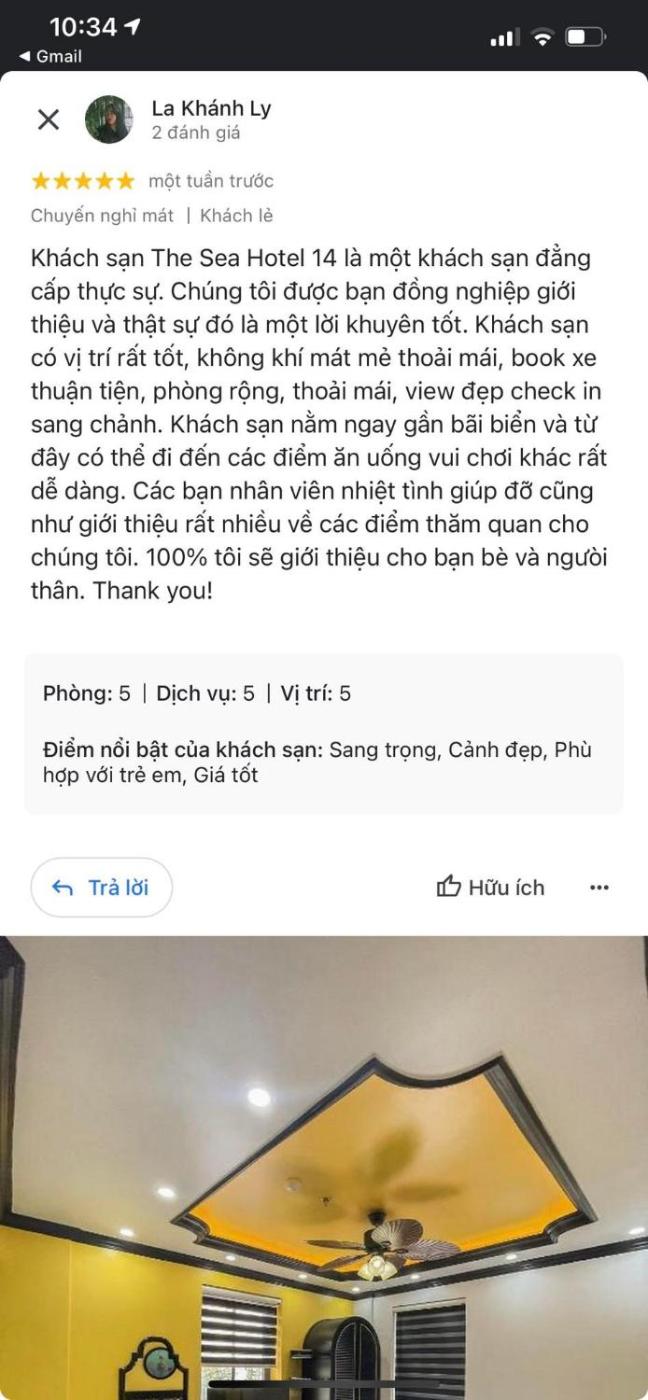Return to Gmail via back link
Viewport: 648px width, 1400px height.
coord(50,56)
